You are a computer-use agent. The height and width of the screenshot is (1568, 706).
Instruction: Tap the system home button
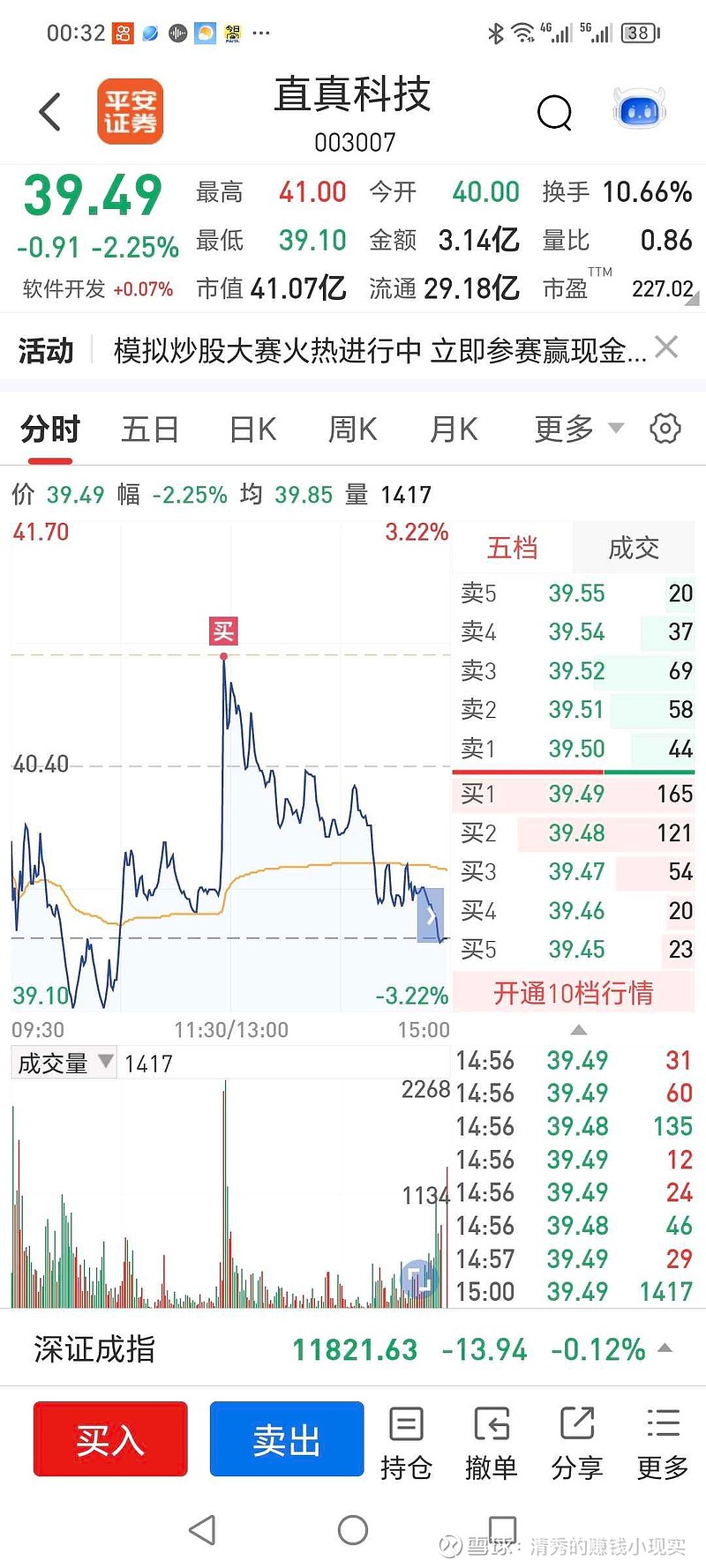[353, 1530]
